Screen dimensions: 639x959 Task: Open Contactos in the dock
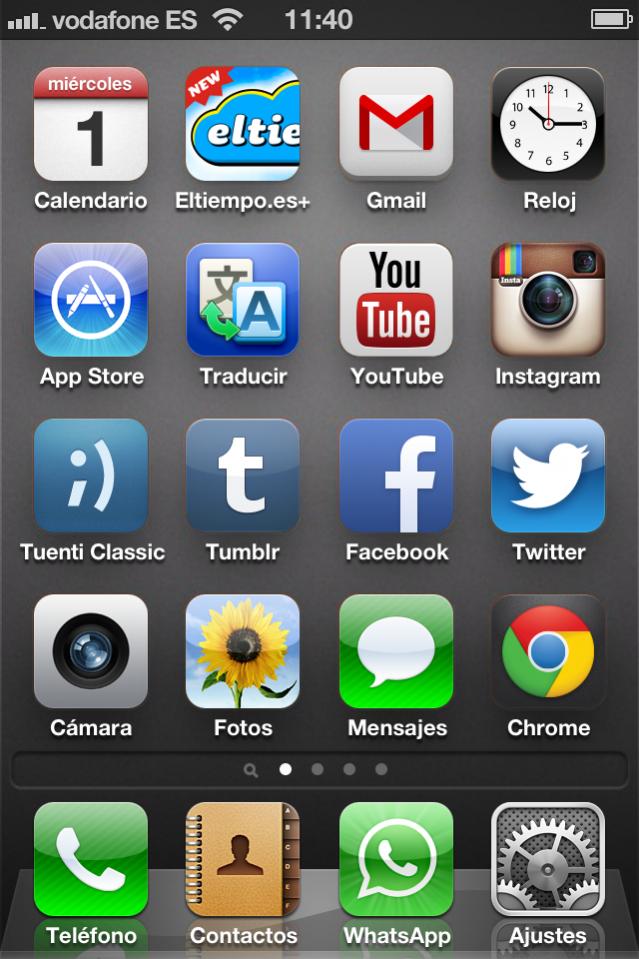point(243,860)
